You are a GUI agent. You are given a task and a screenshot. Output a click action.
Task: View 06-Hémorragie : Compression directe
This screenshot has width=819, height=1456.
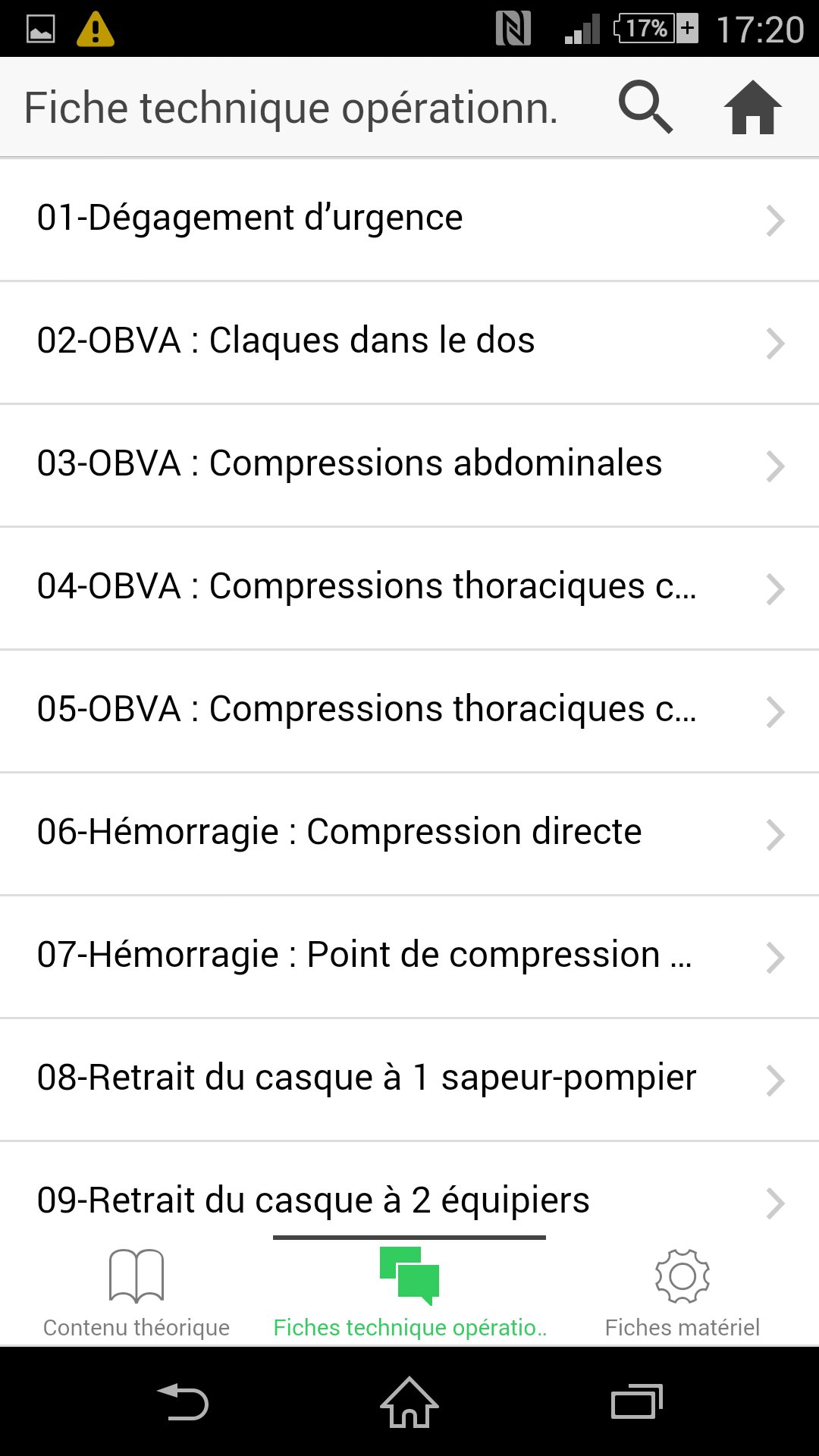click(x=409, y=833)
